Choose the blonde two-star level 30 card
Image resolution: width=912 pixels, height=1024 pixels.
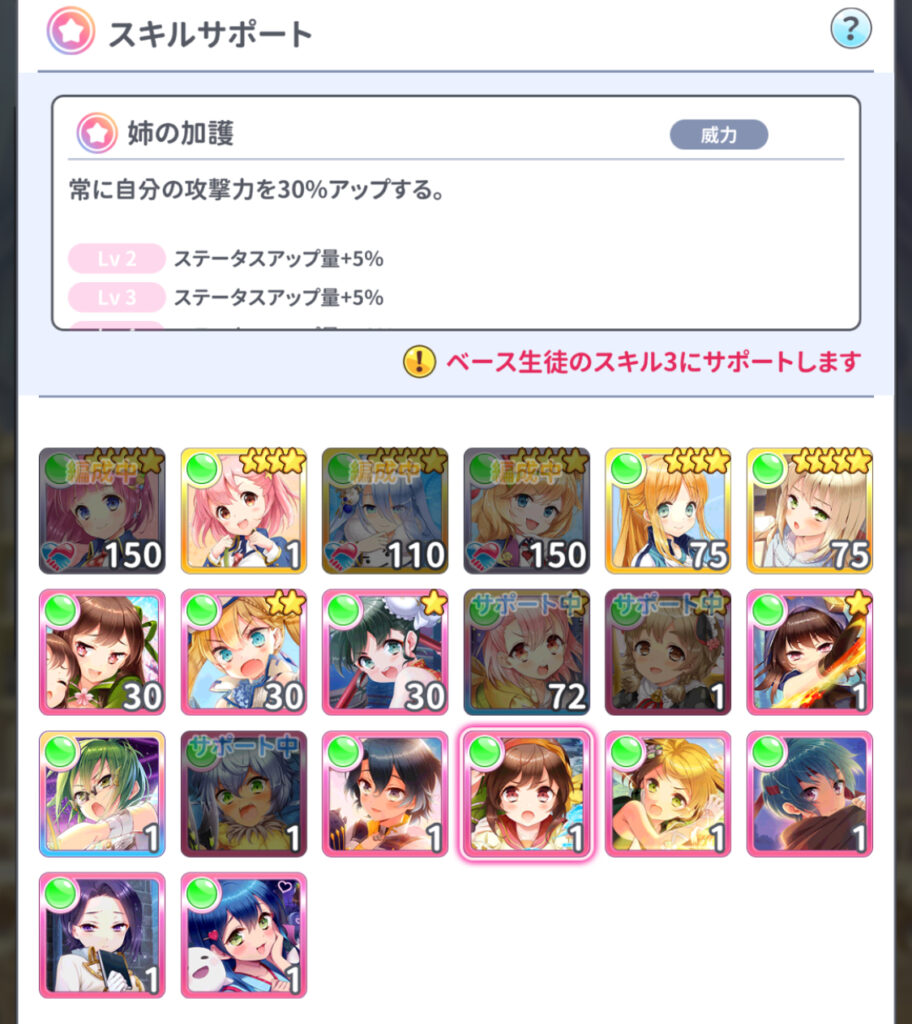click(x=244, y=652)
